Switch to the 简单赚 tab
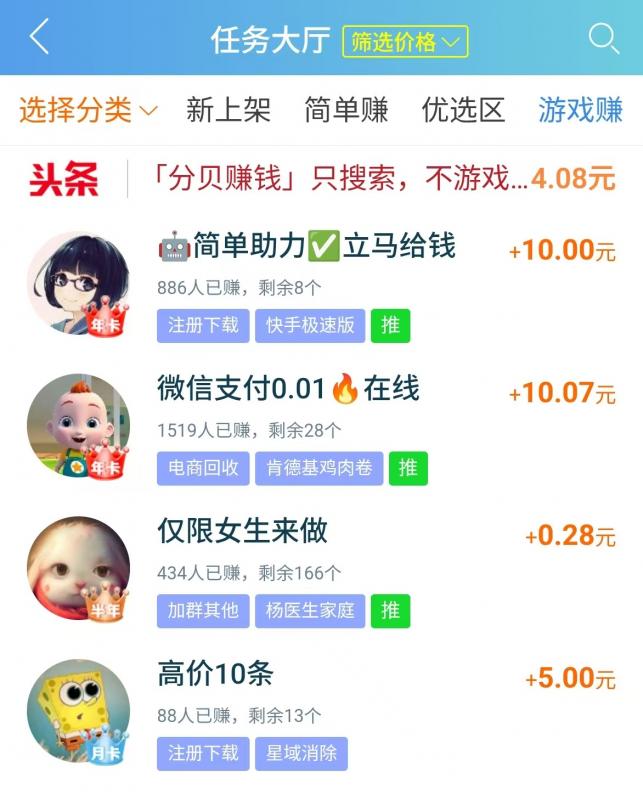 346,110
